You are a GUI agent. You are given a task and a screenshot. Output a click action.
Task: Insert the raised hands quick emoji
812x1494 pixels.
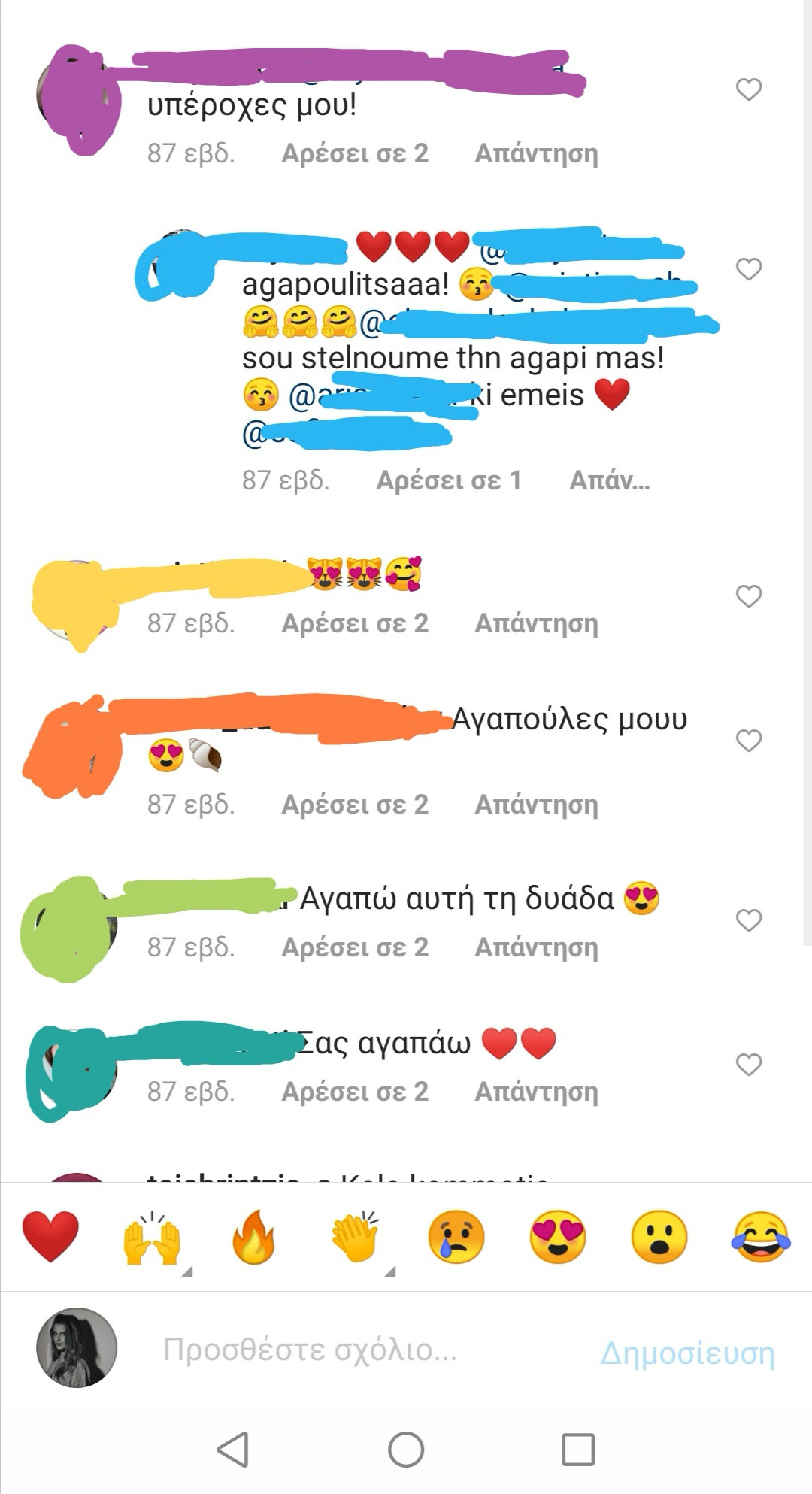(x=152, y=1237)
